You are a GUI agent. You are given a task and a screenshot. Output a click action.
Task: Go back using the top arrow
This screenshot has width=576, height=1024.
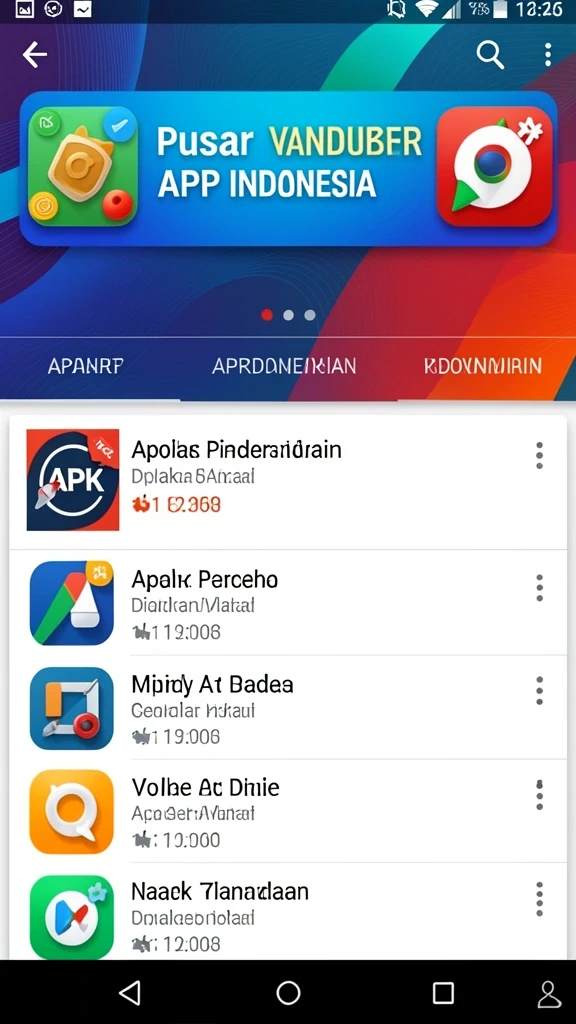coord(35,55)
